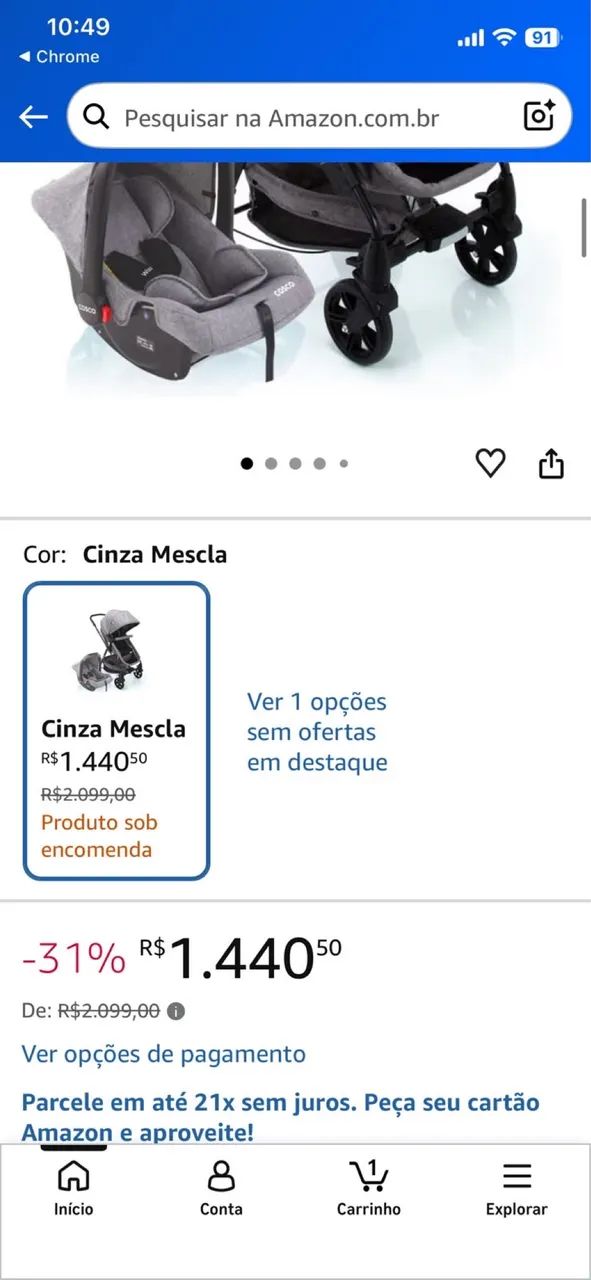The width and height of the screenshot is (591, 1280).
Task: Open the Explorar menu tab
Action: (517, 1188)
